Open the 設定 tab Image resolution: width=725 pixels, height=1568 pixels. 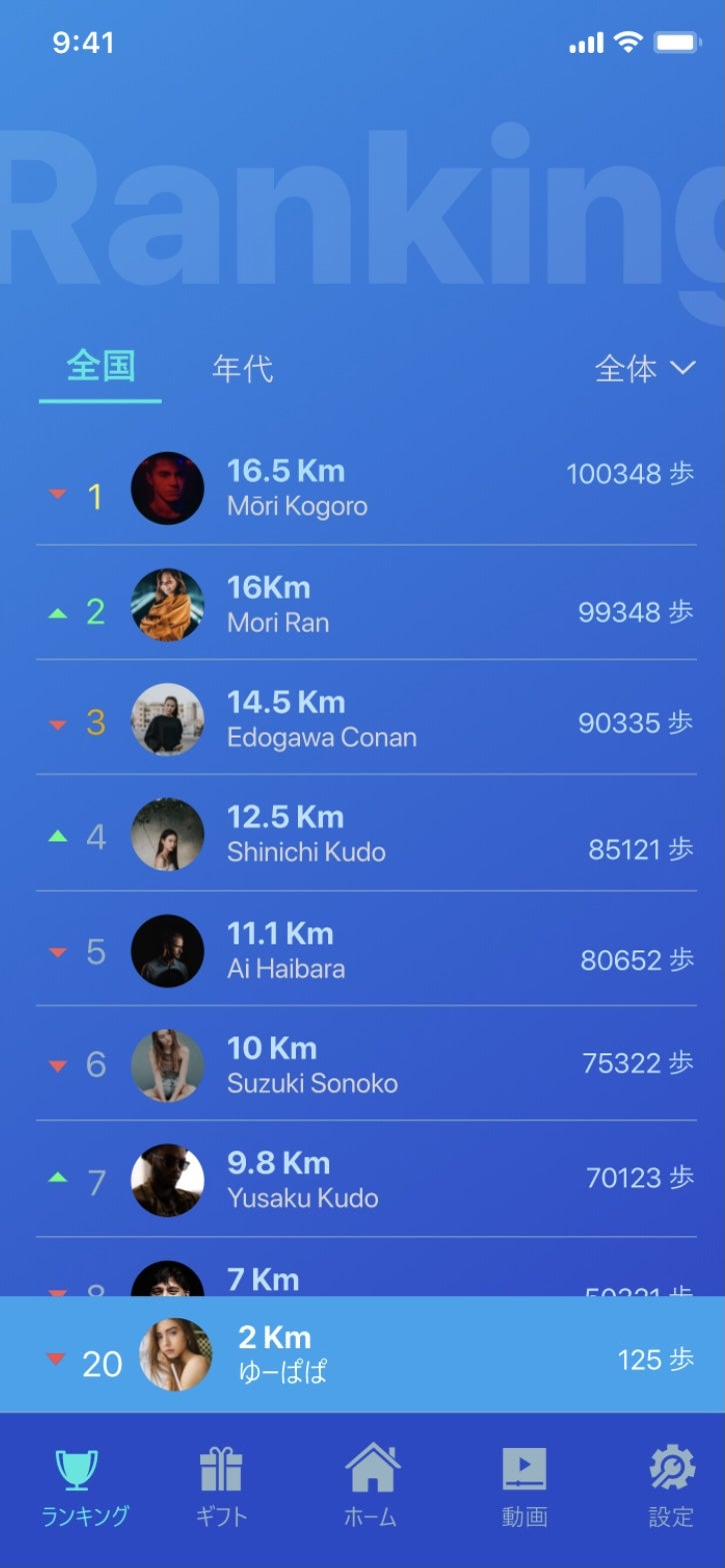pyautogui.click(x=671, y=1489)
